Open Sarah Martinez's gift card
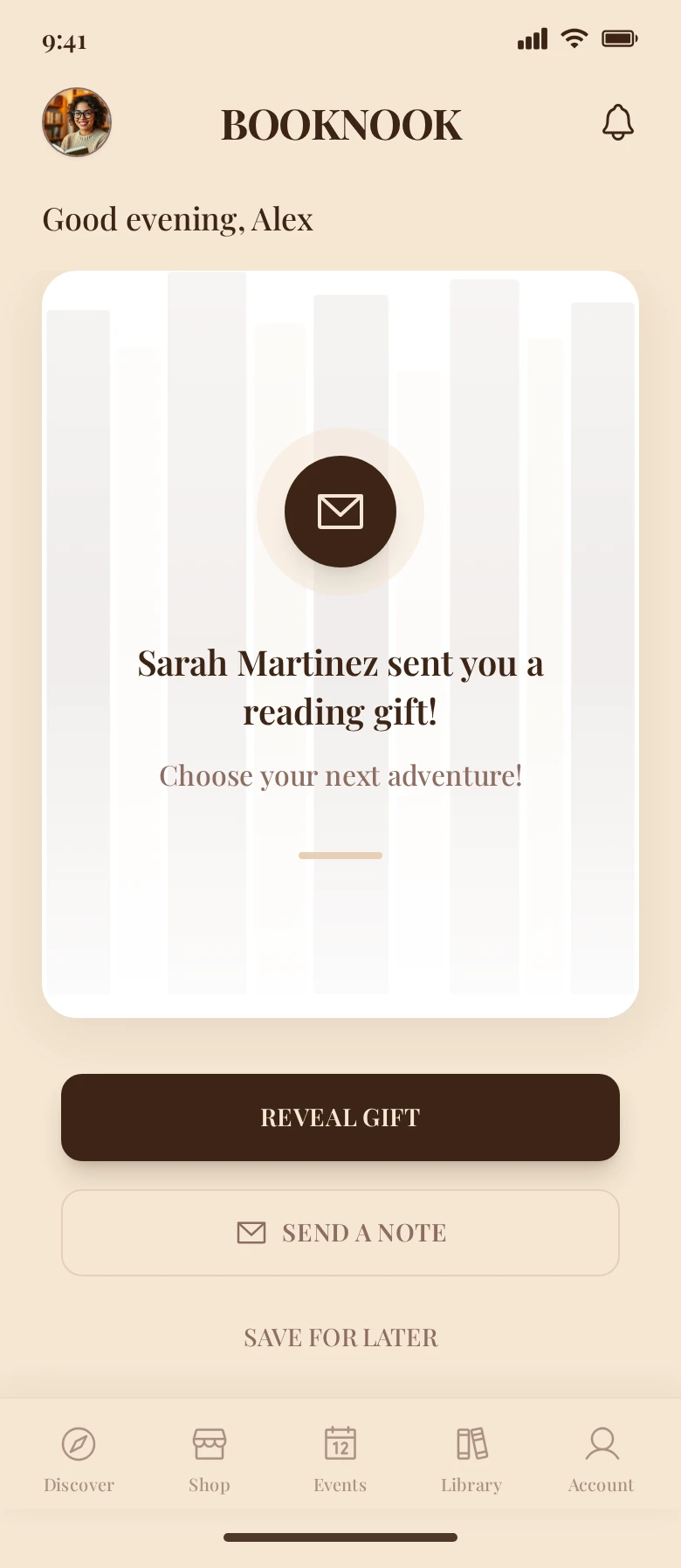Viewport: 681px width, 1568px height. click(x=340, y=644)
